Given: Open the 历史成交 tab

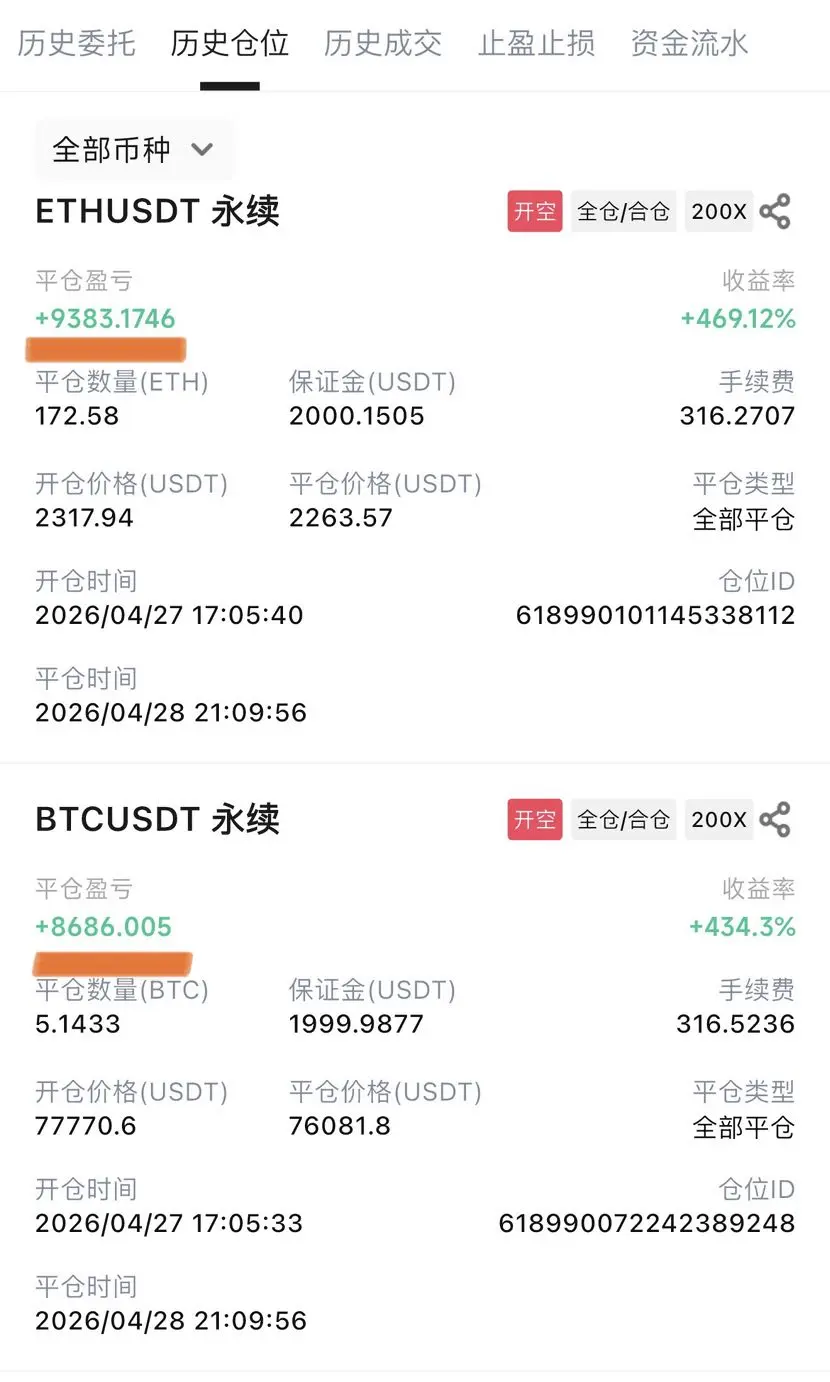Looking at the screenshot, I should 383,44.
